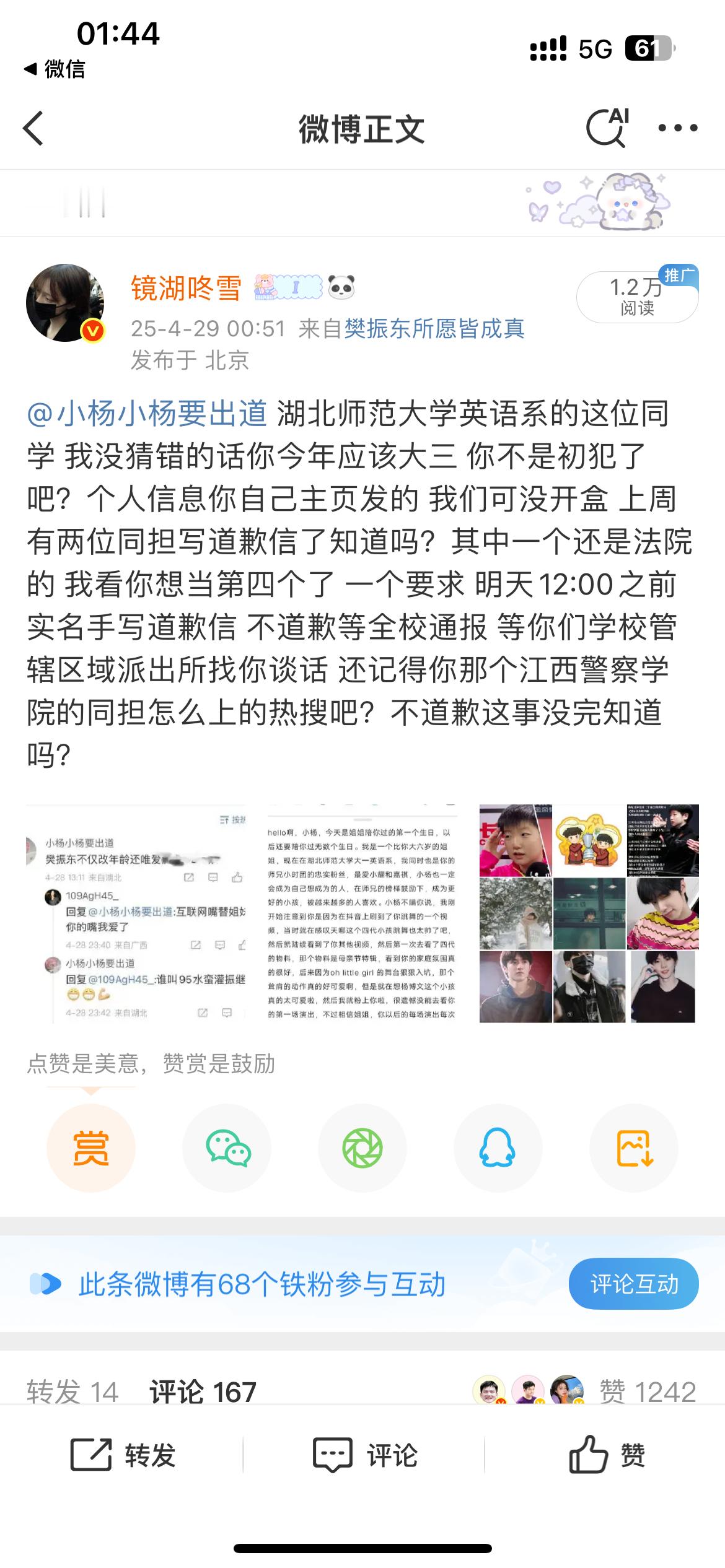725x1568 pixels.
Task: View the first attached comment screenshot image
Action: tap(136, 913)
